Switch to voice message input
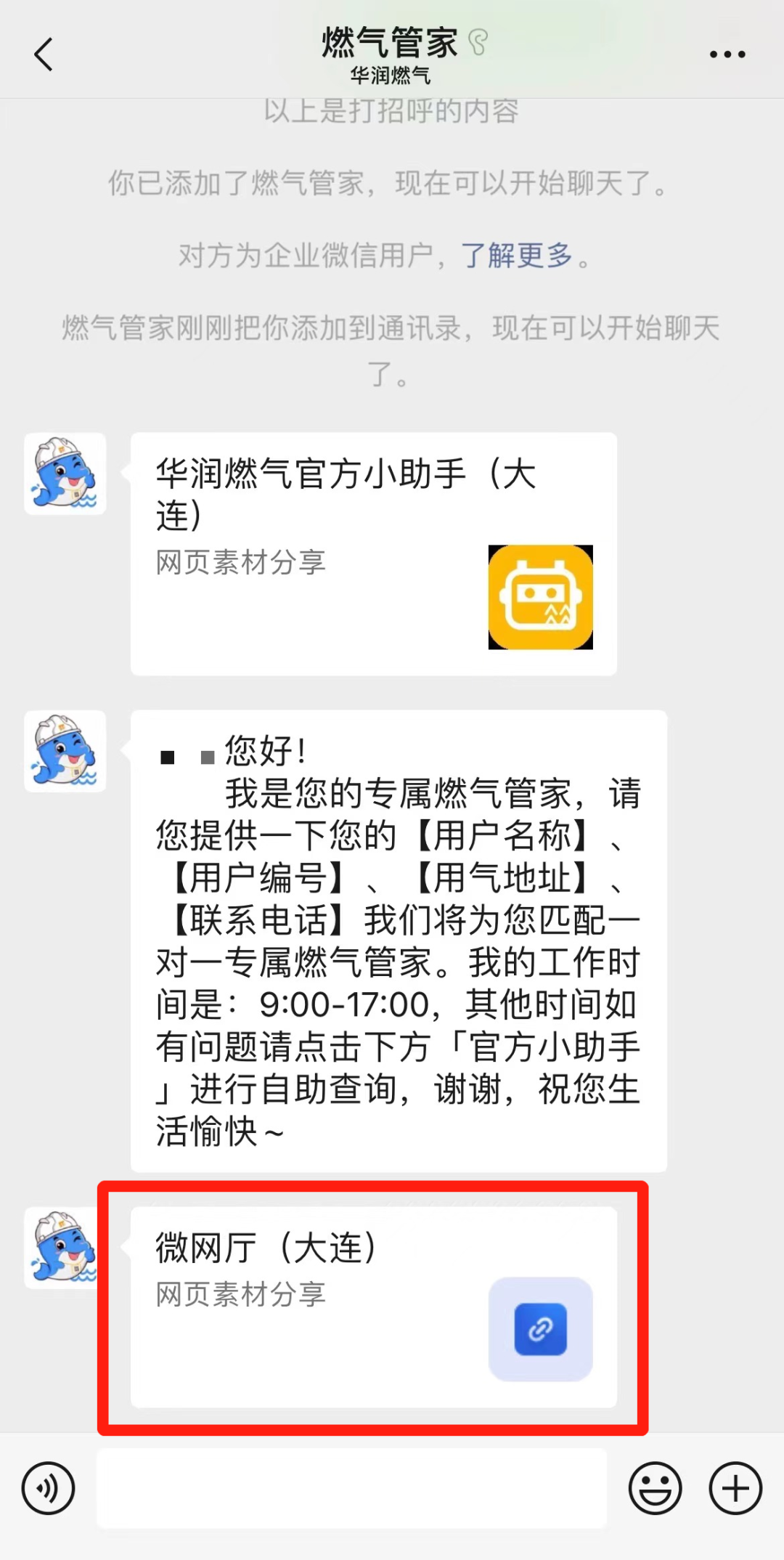The height and width of the screenshot is (1560, 784). point(48,1488)
